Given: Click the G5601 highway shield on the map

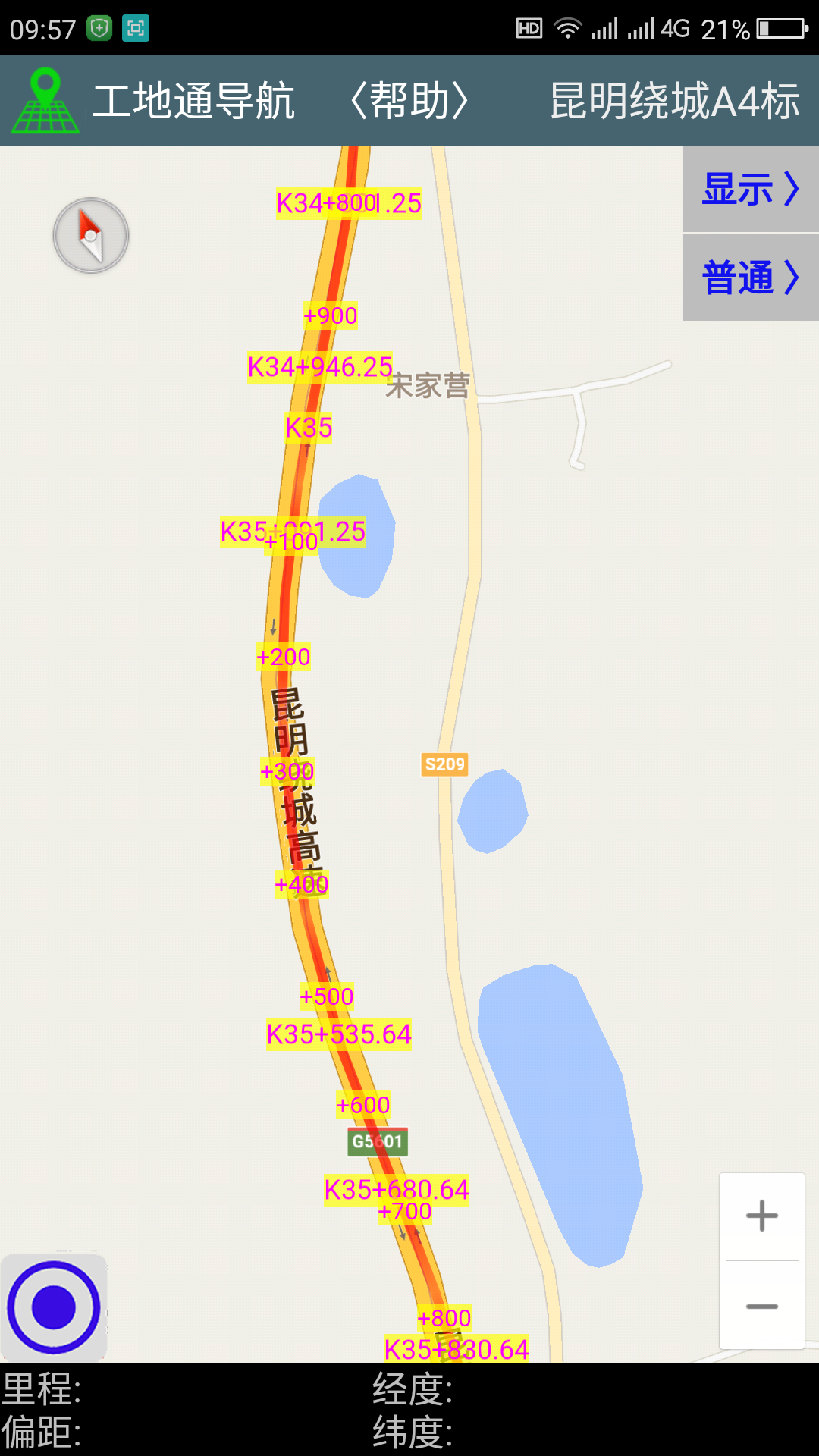Looking at the screenshot, I should (378, 1143).
